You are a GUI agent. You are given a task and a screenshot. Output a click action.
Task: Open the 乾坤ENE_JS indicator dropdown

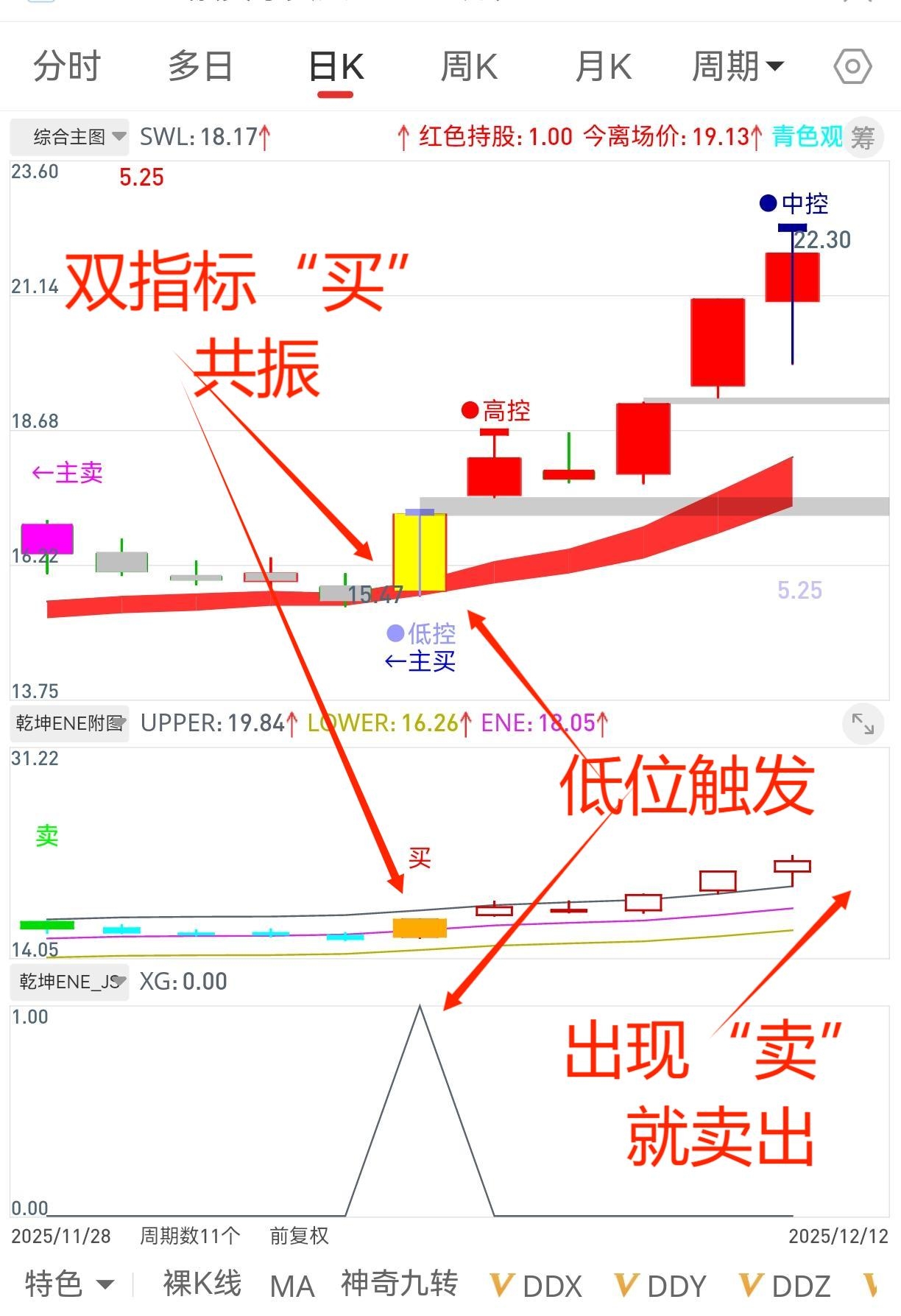click(x=70, y=981)
